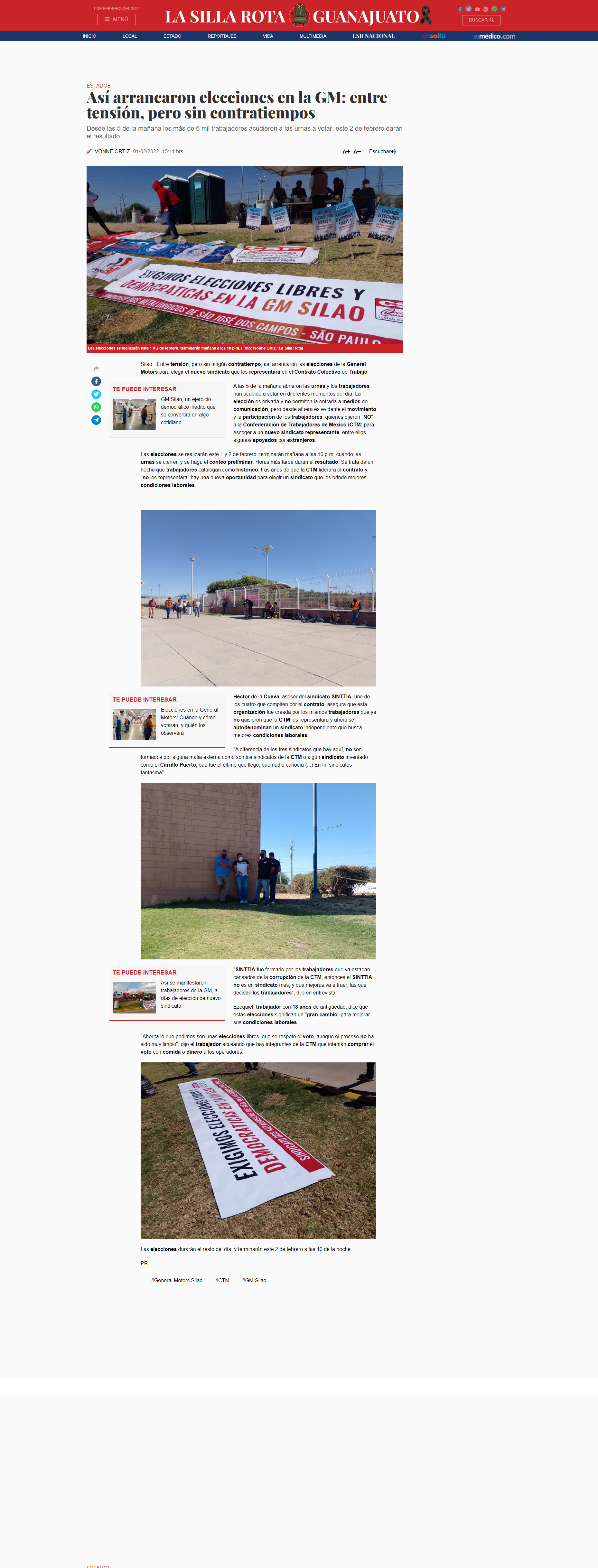This screenshot has width=598, height=1568.
Task: Share article via Telegram side icon
Action: (x=96, y=420)
